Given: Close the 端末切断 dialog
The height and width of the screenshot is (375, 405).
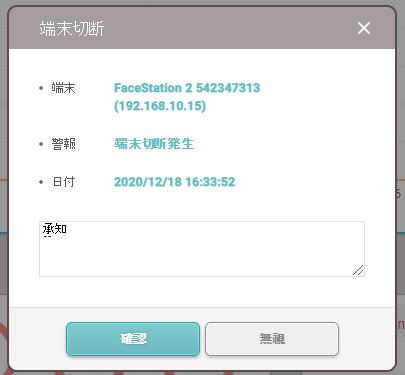Looking at the screenshot, I should [364, 28].
